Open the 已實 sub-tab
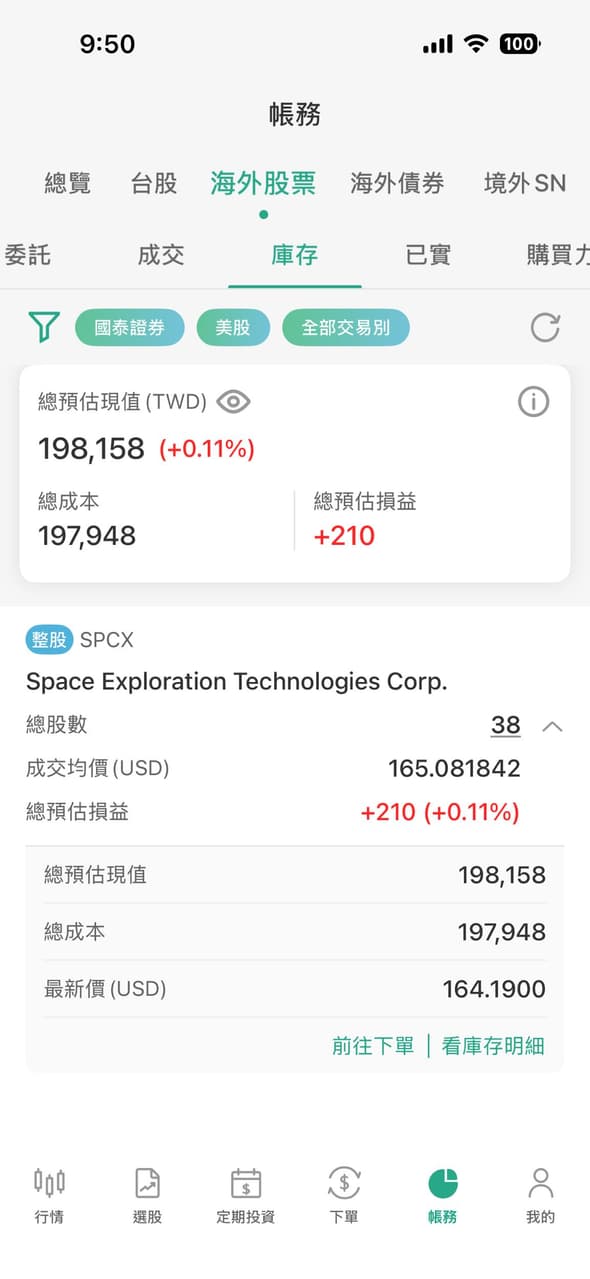The image size is (590, 1279). [428, 255]
